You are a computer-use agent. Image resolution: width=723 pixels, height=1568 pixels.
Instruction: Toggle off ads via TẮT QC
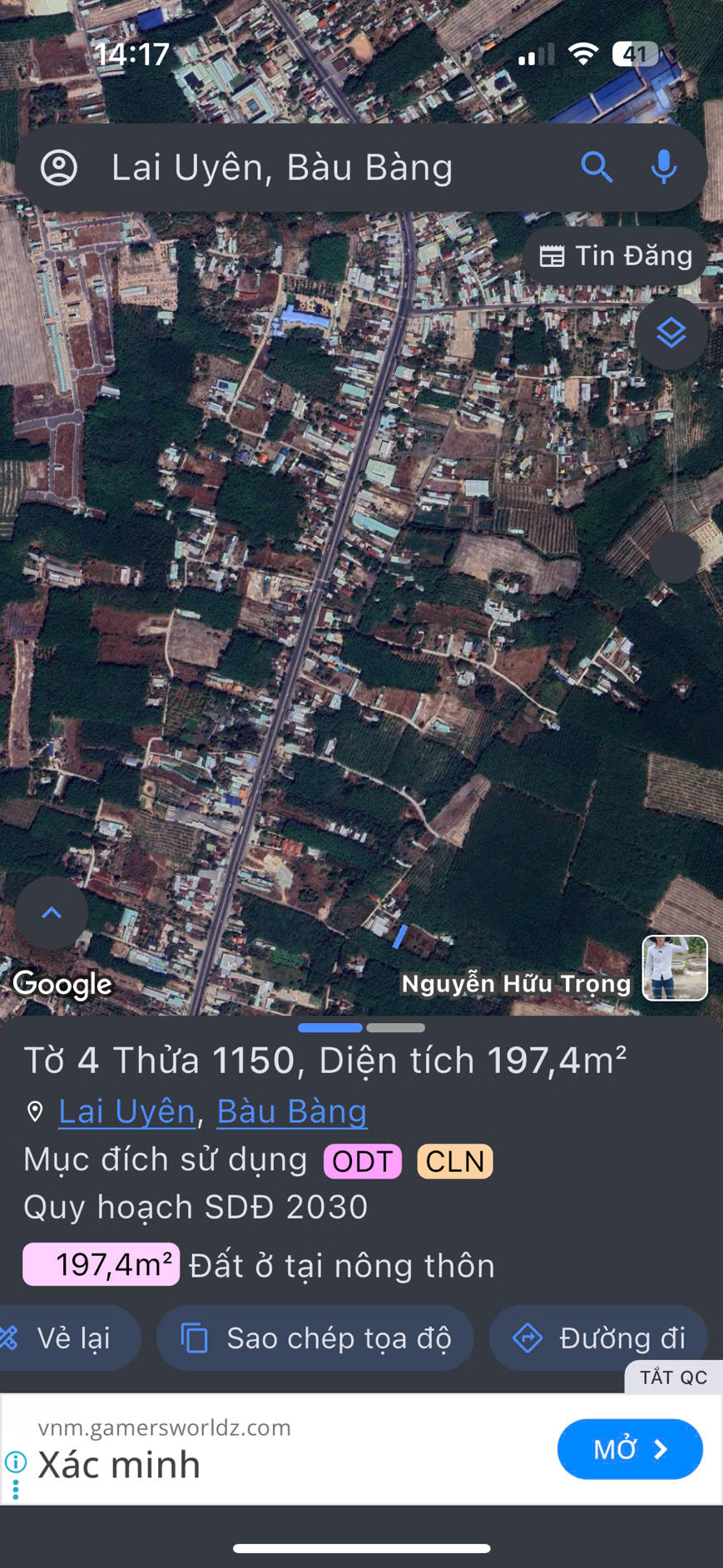(672, 1377)
